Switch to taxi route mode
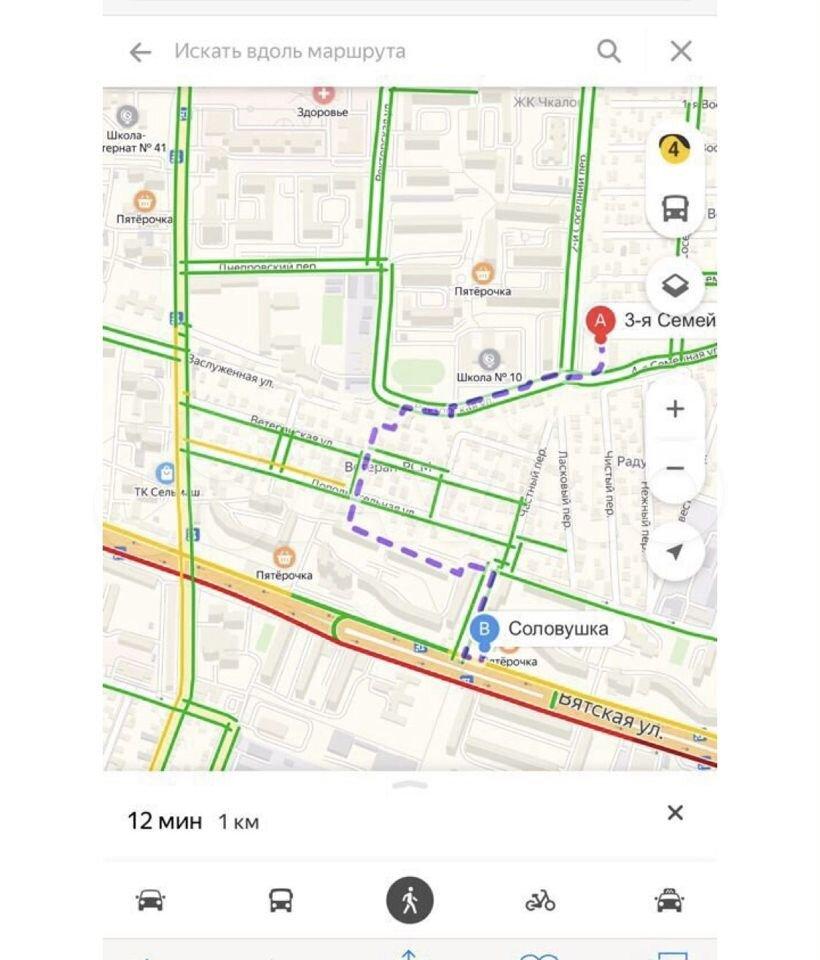This screenshot has width=820, height=960. point(669,900)
